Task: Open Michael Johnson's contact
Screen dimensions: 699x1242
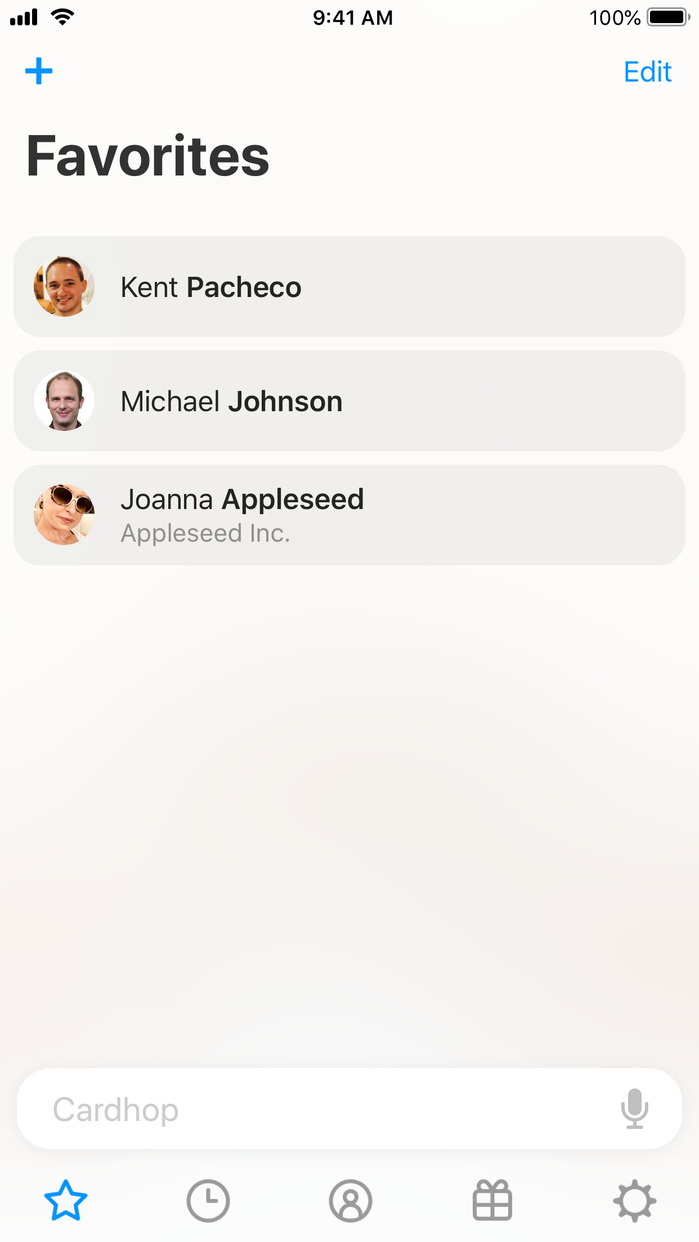Action: (349, 401)
